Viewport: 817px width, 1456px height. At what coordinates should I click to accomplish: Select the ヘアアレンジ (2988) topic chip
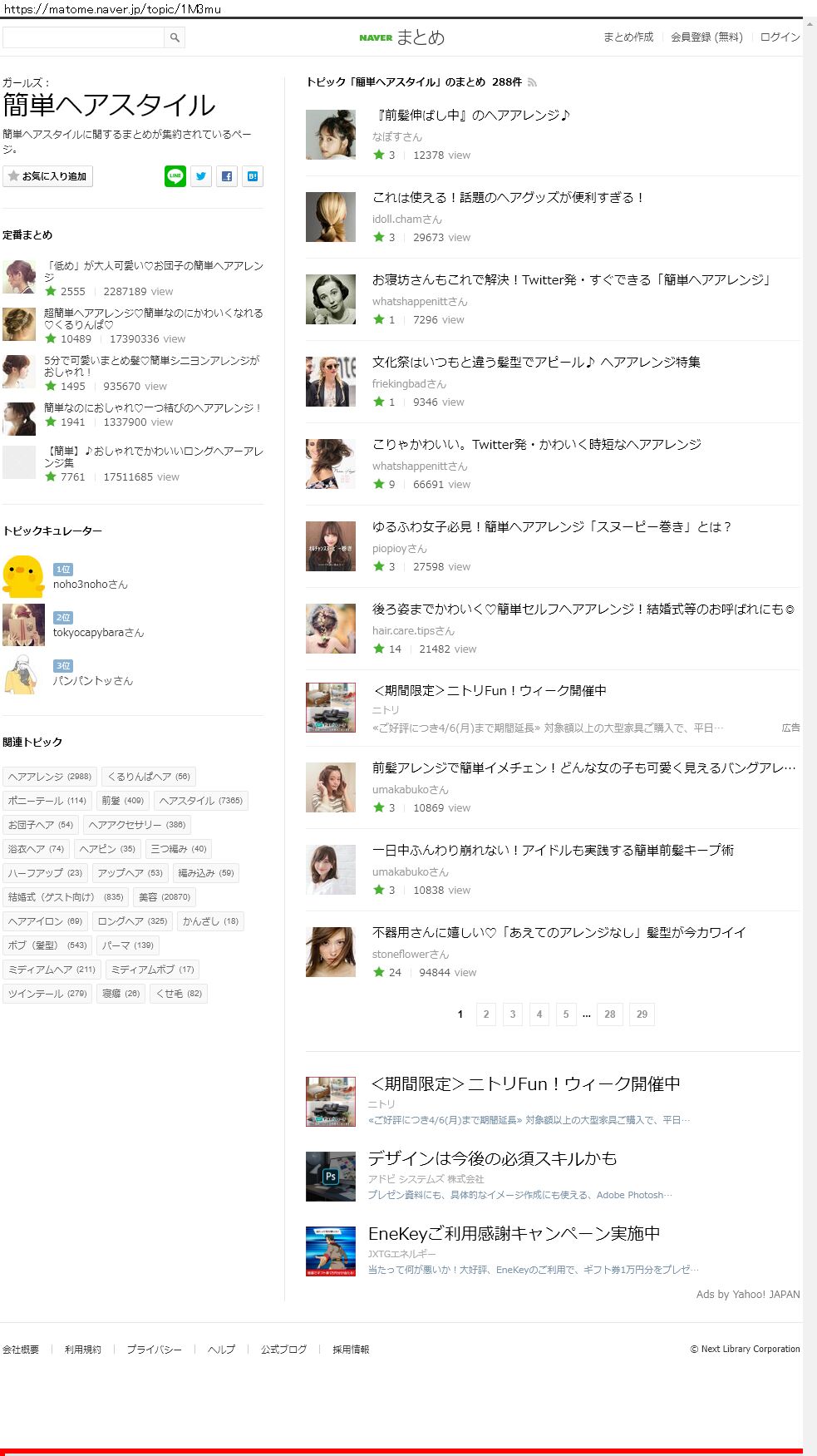(50, 777)
